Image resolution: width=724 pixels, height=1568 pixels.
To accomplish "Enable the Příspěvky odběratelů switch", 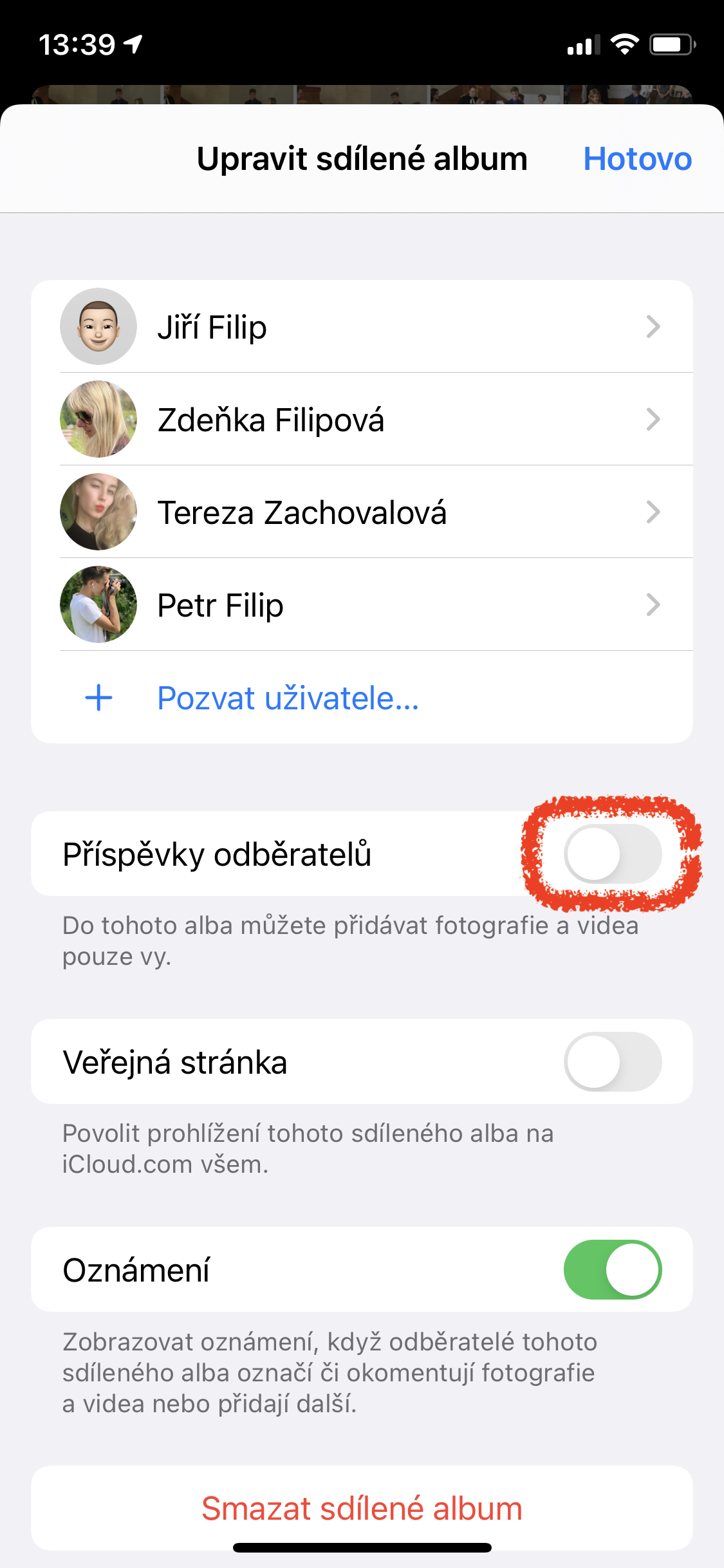I will pyautogui.click(x=612, y=854).
